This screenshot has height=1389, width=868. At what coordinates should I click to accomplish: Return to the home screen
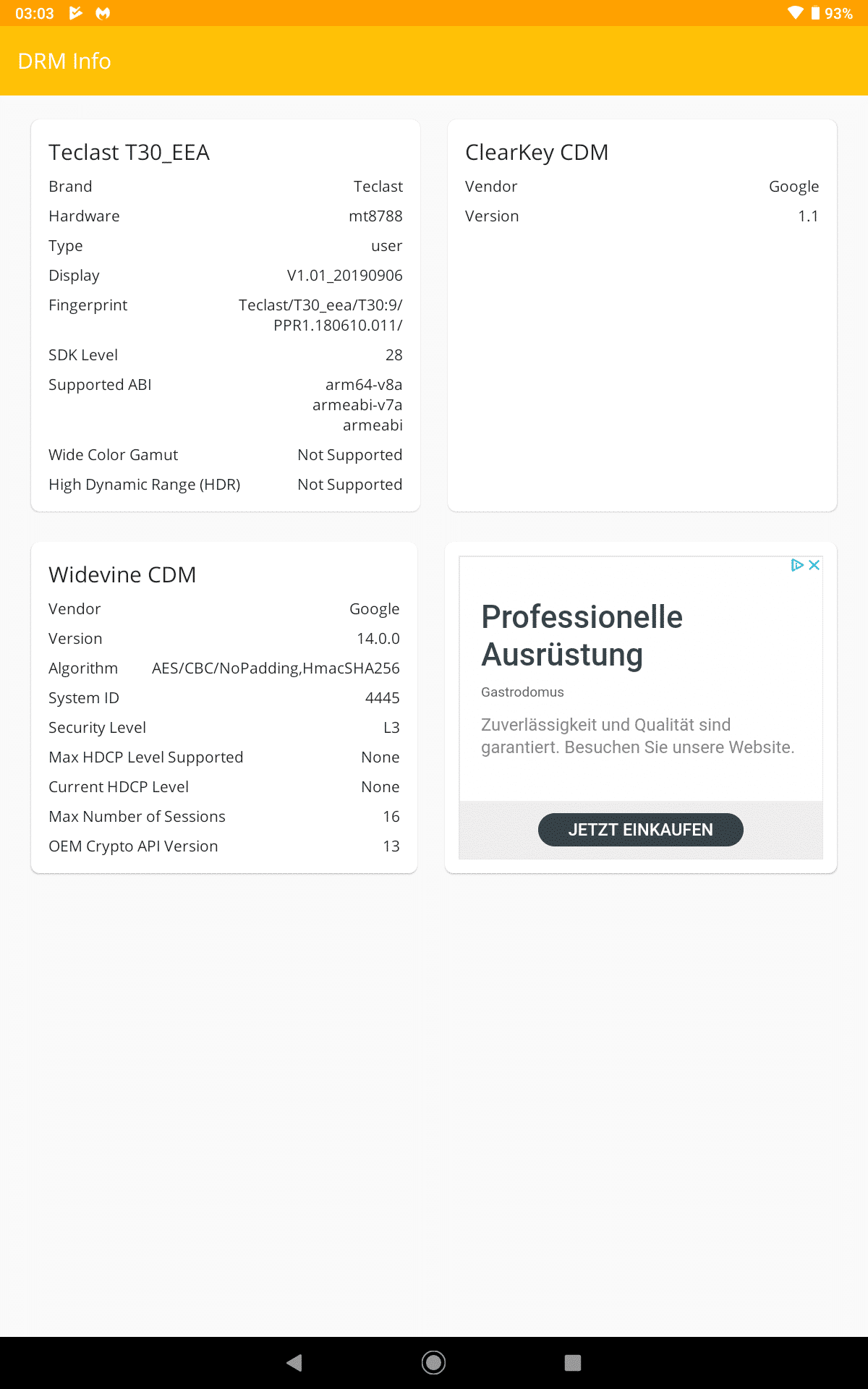tap(433, 1363)
